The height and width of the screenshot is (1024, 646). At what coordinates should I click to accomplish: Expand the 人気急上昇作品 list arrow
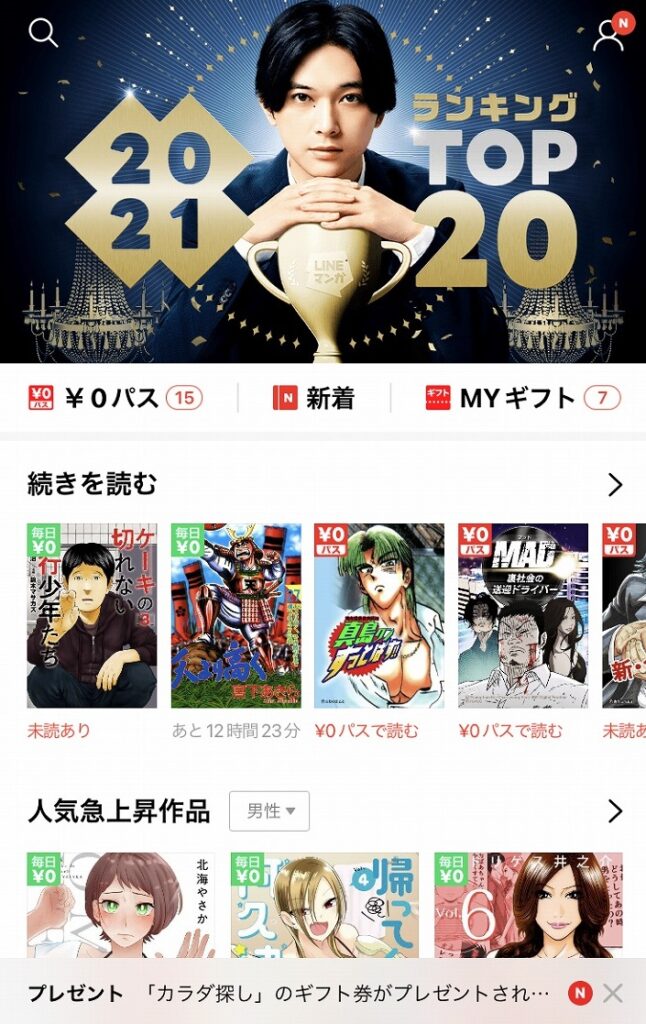coord(614,811)
